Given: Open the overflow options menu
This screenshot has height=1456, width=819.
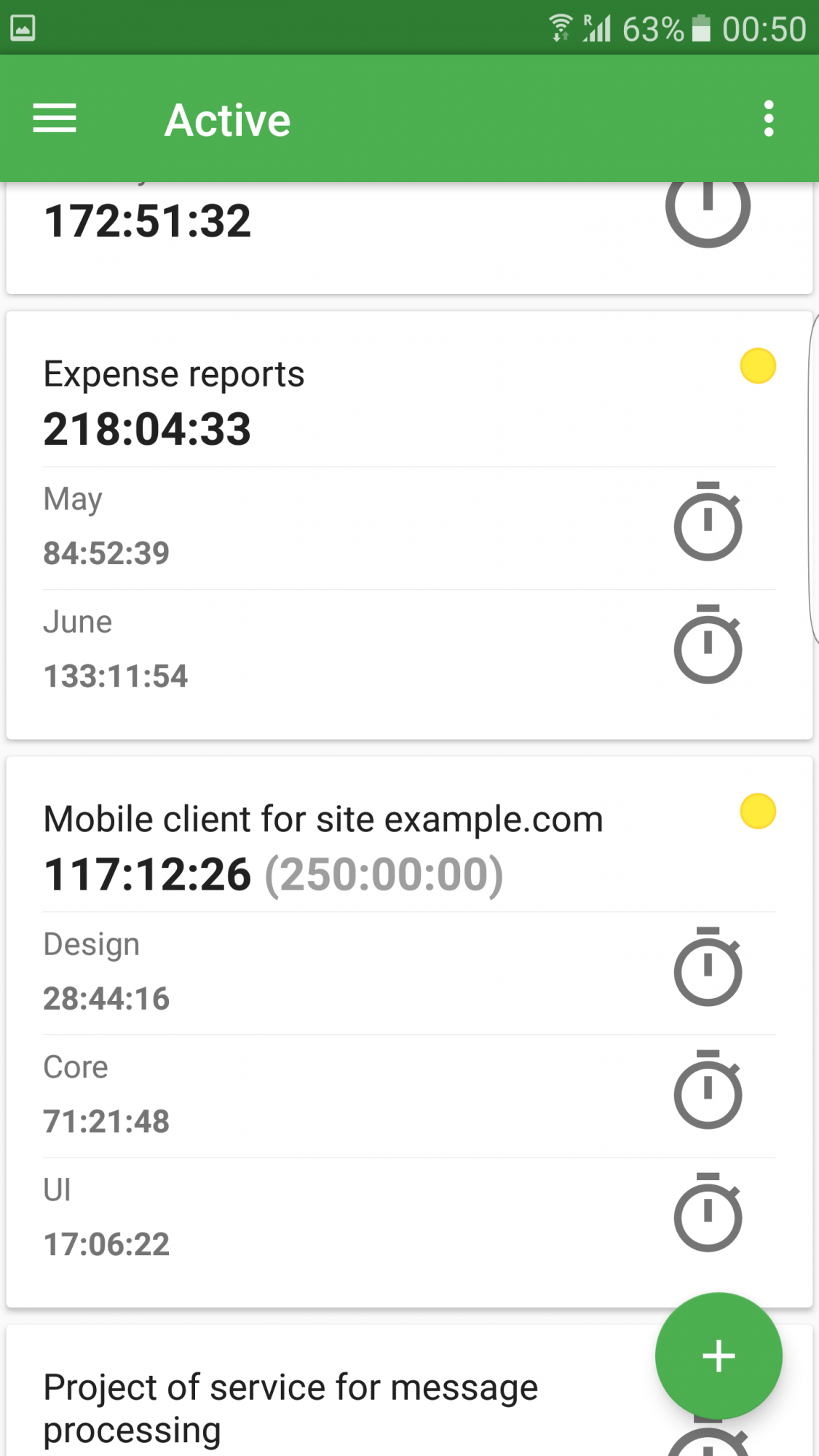Looking at the screenshot, I should [x=769, y=119].
